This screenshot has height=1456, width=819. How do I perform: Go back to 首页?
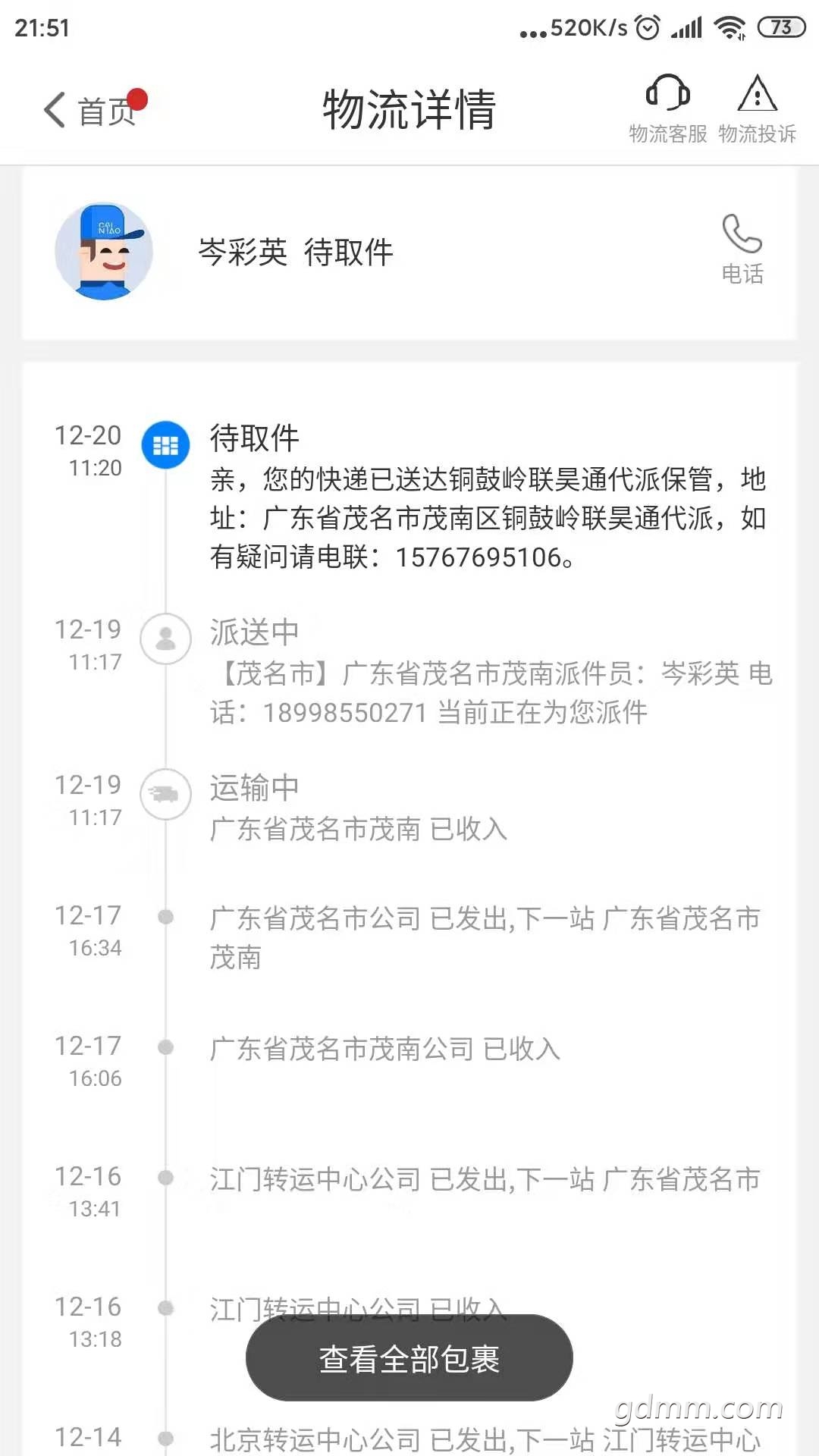coord(87,111)
